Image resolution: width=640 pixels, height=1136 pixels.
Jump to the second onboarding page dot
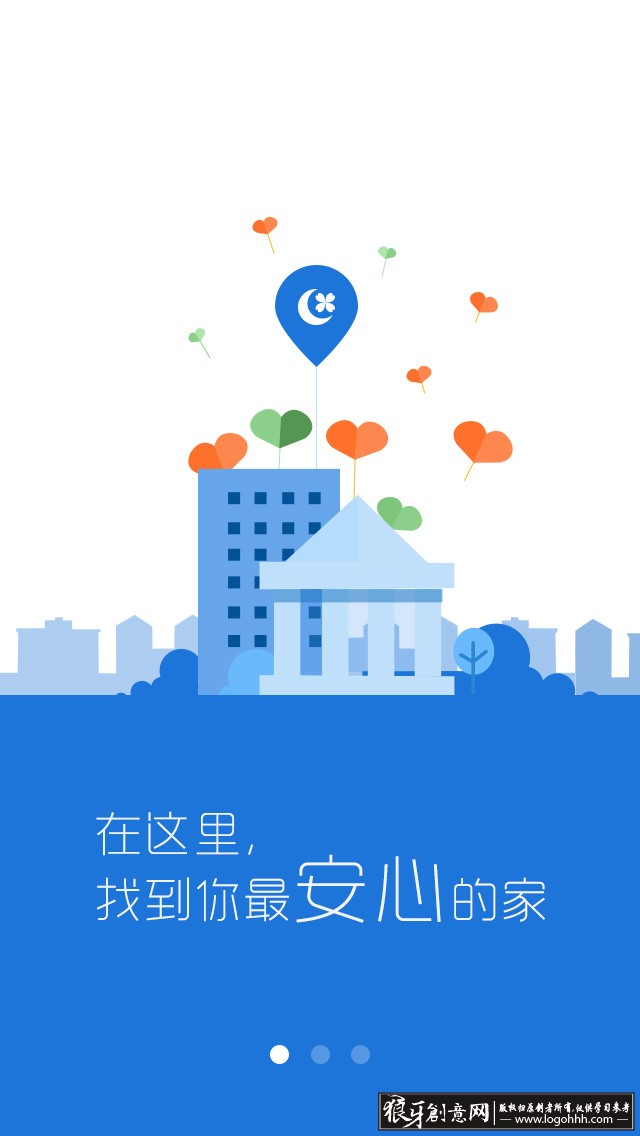pyautogui.click(x=320, y=1054)
